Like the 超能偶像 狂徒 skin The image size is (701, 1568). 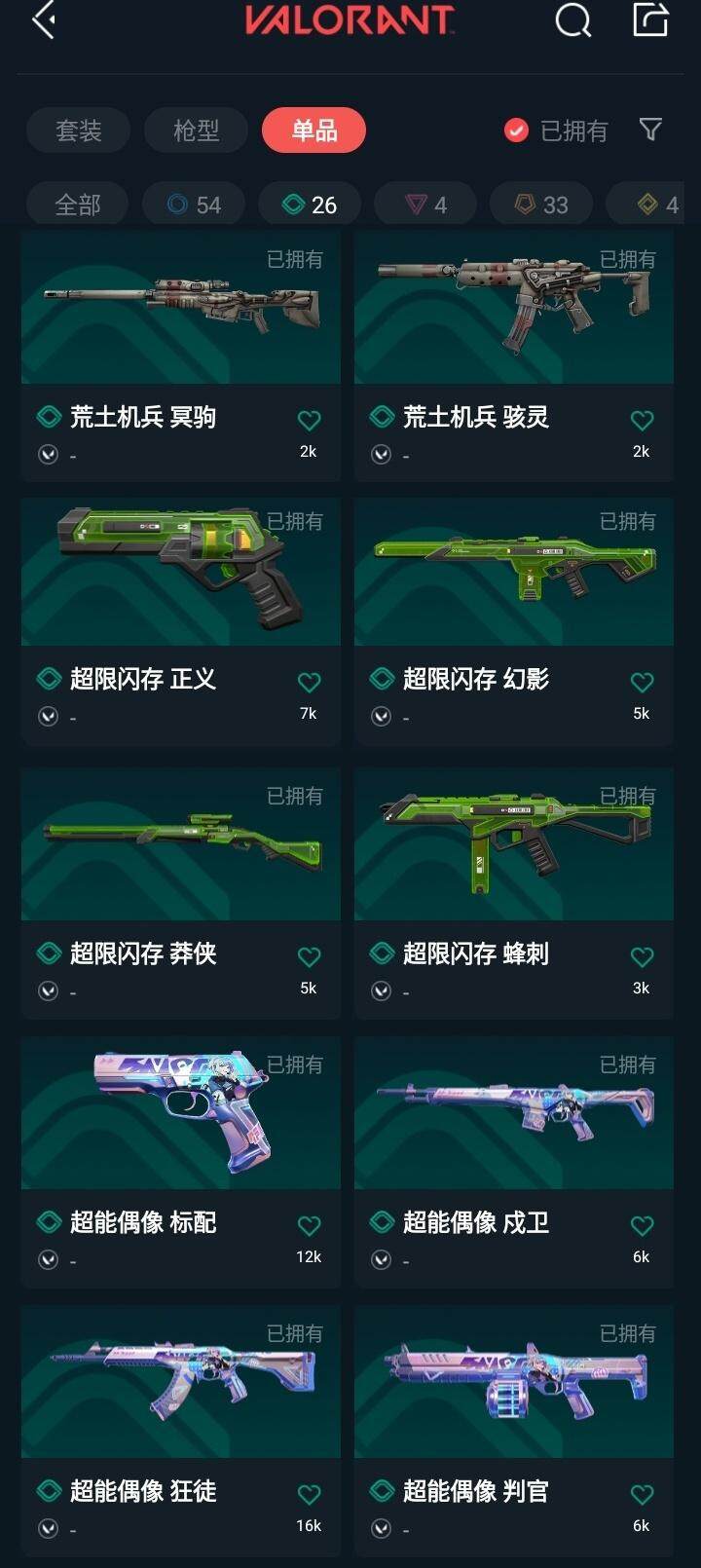309,1495
